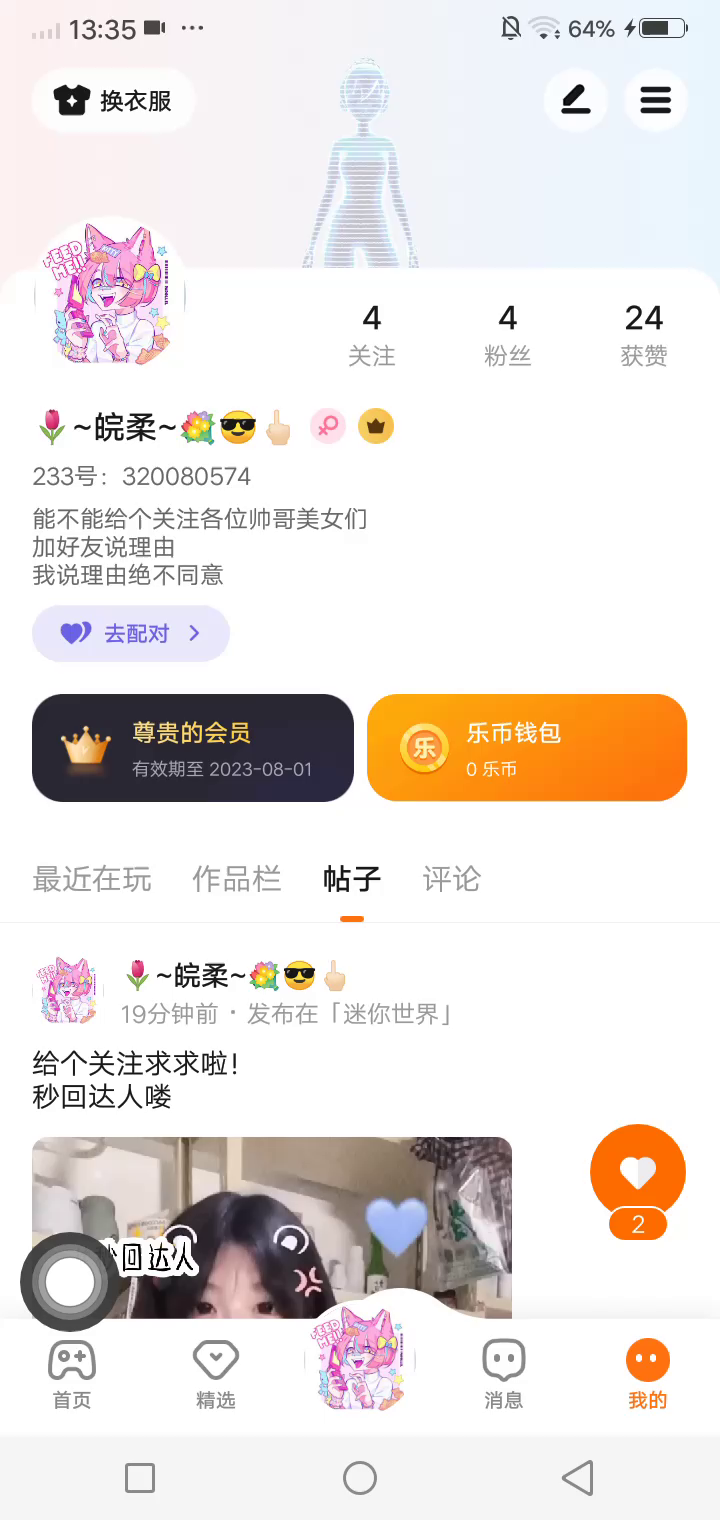The height and width of the screenshot is (1520, 720).
Task: Open the 乐币钱包 wallet card
Action: tap(527, 748)
